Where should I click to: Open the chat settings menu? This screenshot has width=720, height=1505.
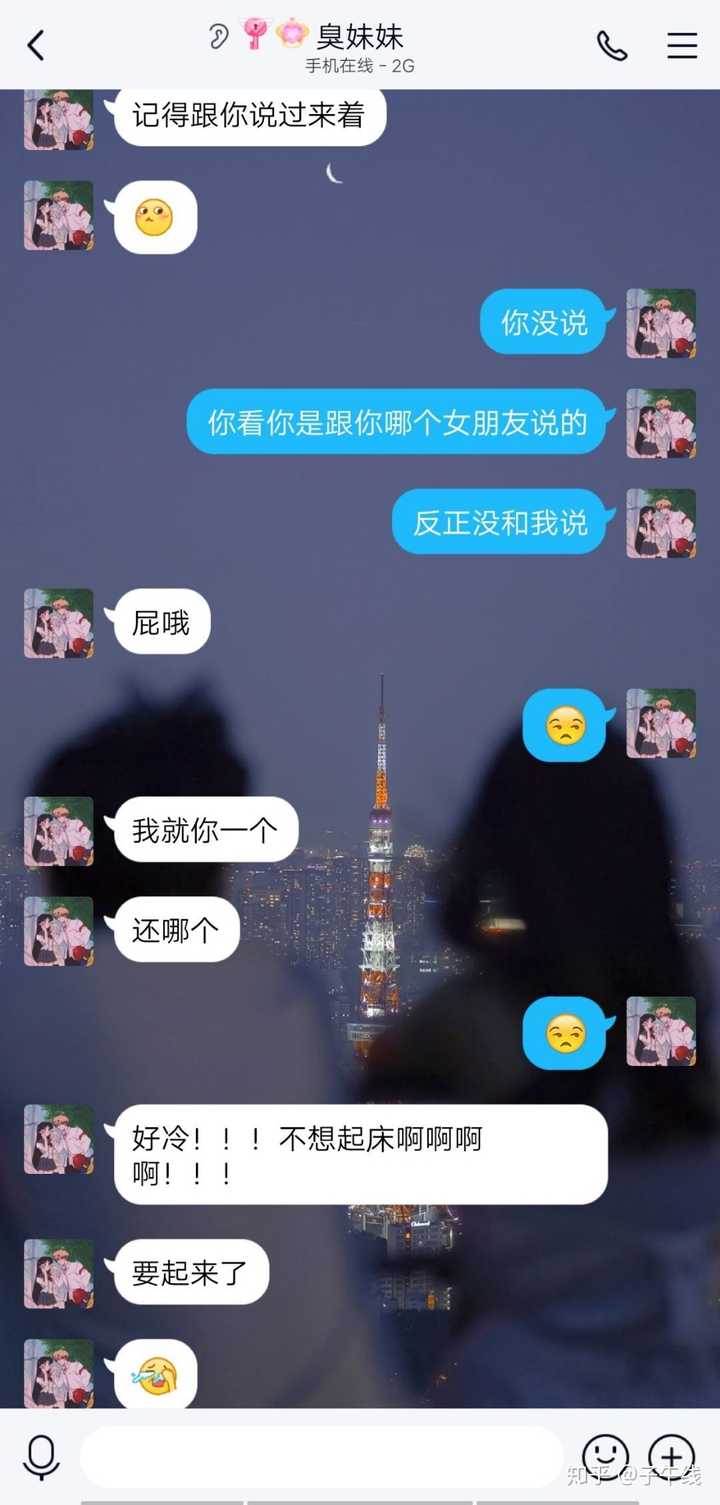(x=682, y=45)
